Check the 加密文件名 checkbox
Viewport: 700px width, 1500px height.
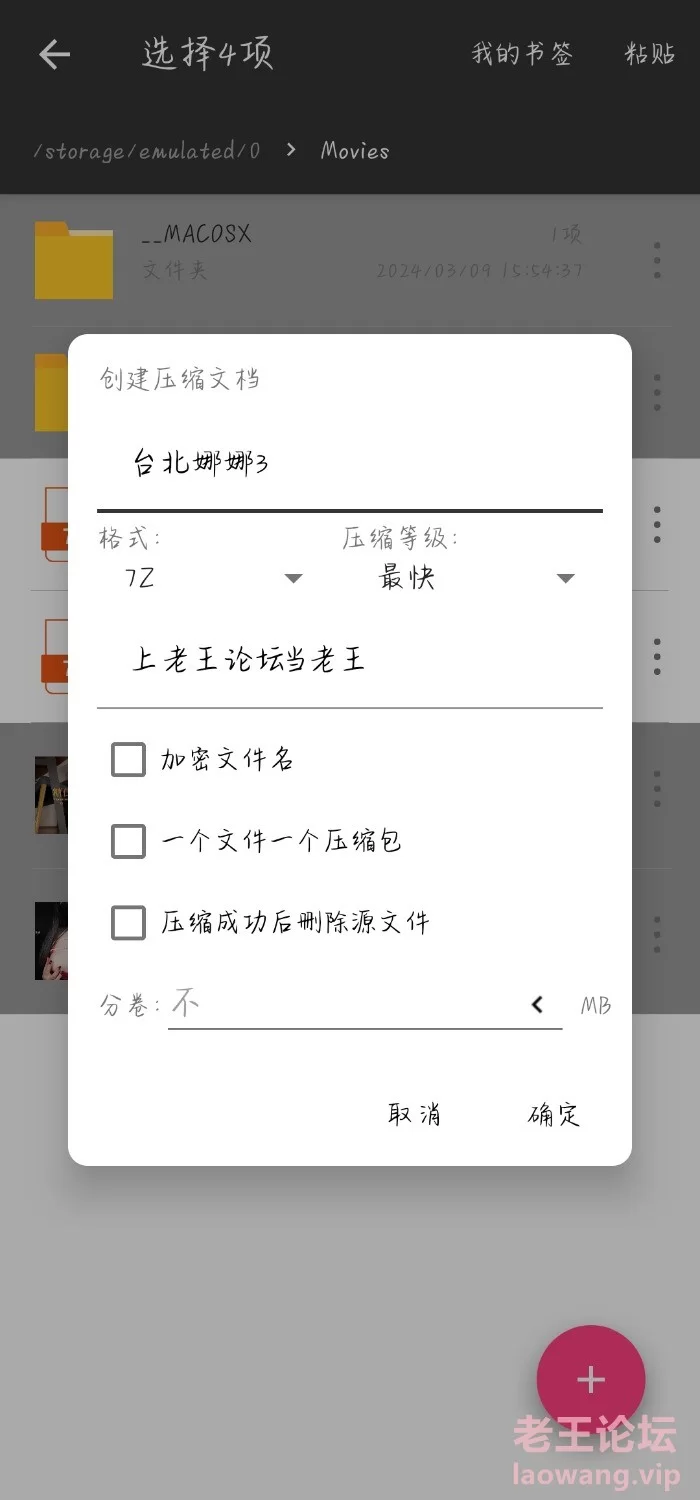[x=128, y=759]
